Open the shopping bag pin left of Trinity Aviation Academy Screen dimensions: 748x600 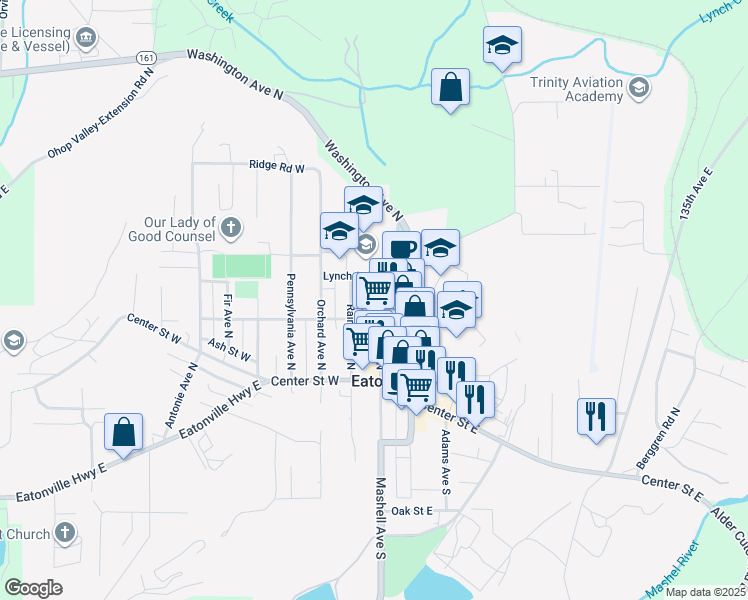click(x=452, y=87)
